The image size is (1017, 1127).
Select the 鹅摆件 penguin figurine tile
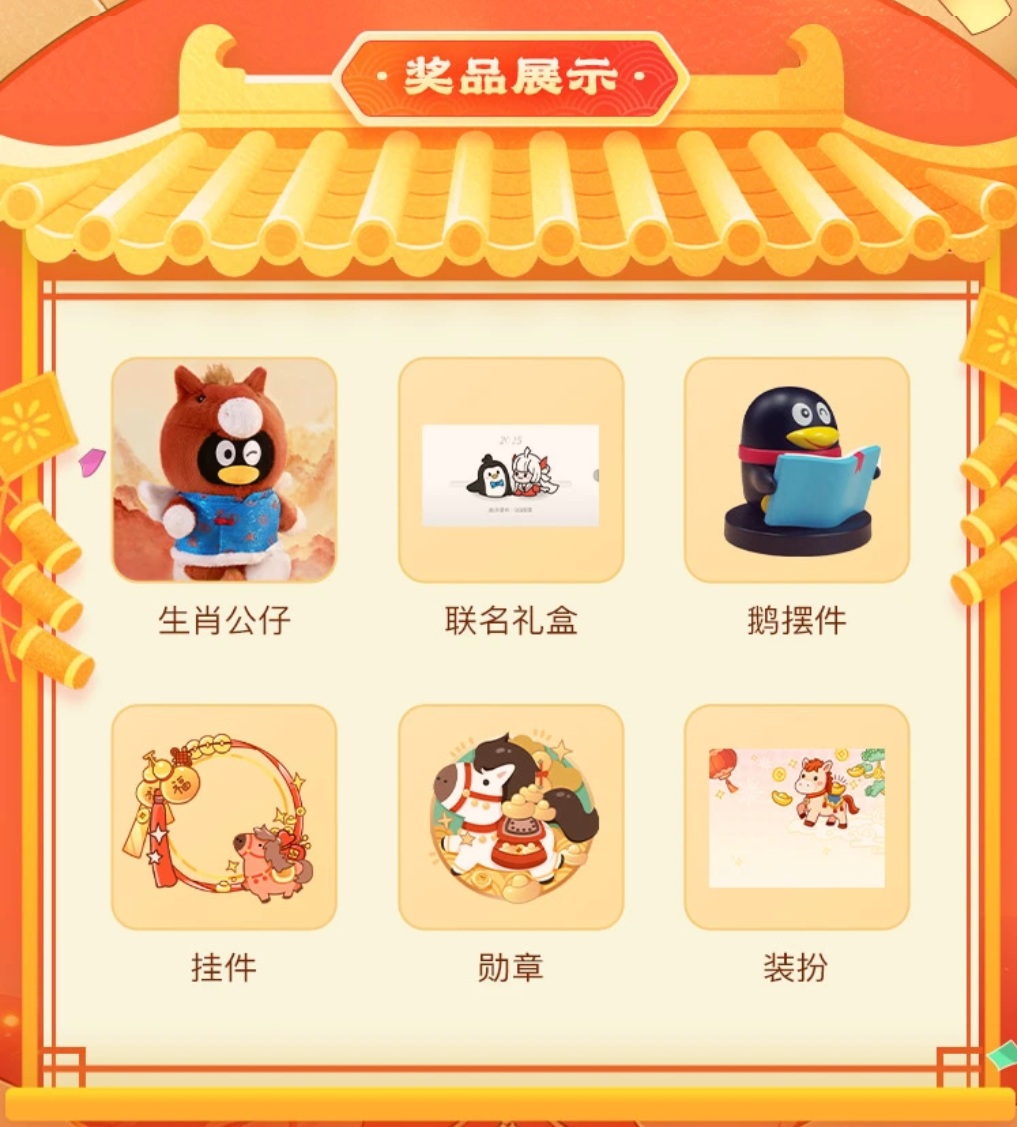[797, 470]
